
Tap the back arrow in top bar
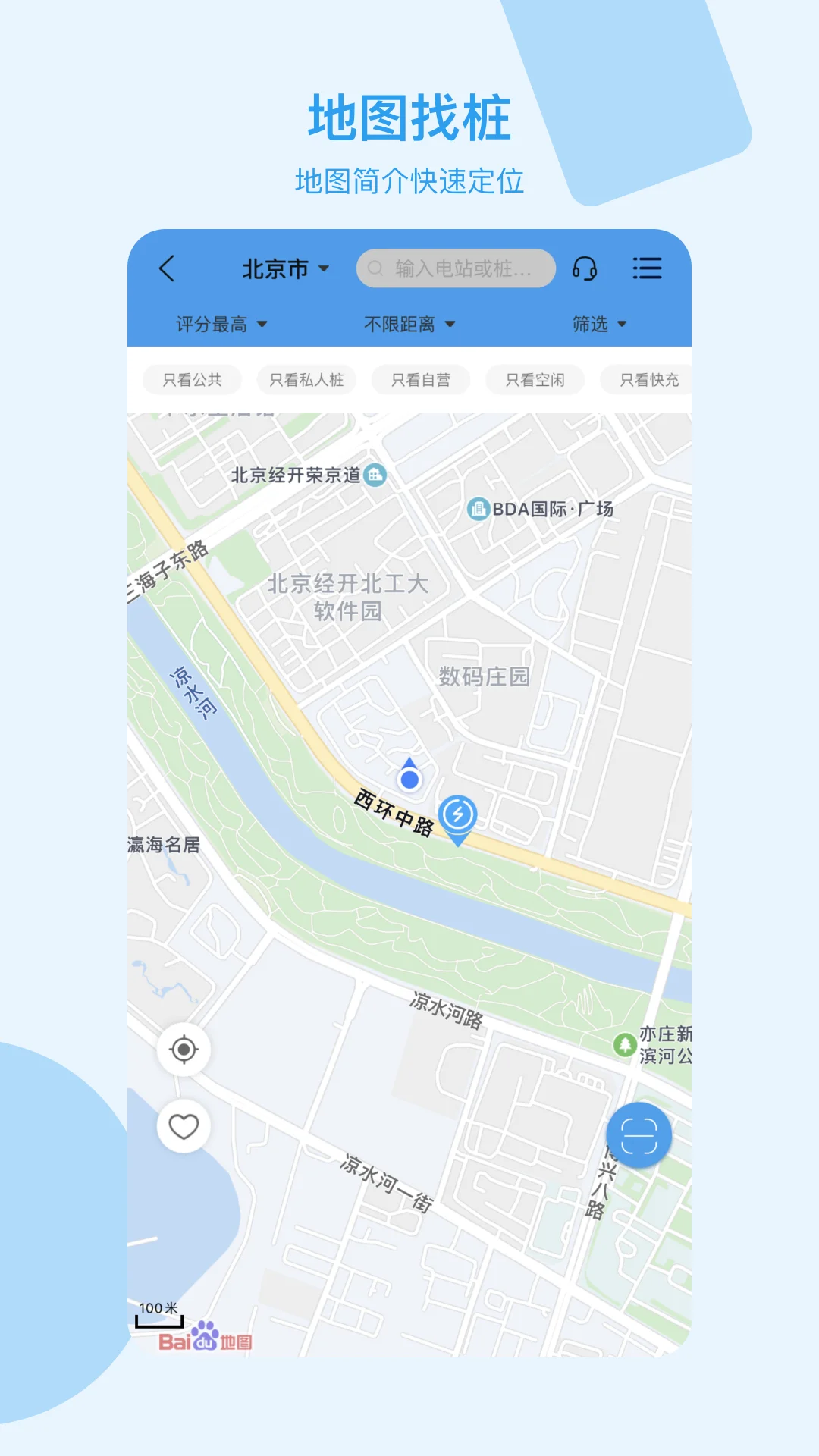[x=168, y=269]
